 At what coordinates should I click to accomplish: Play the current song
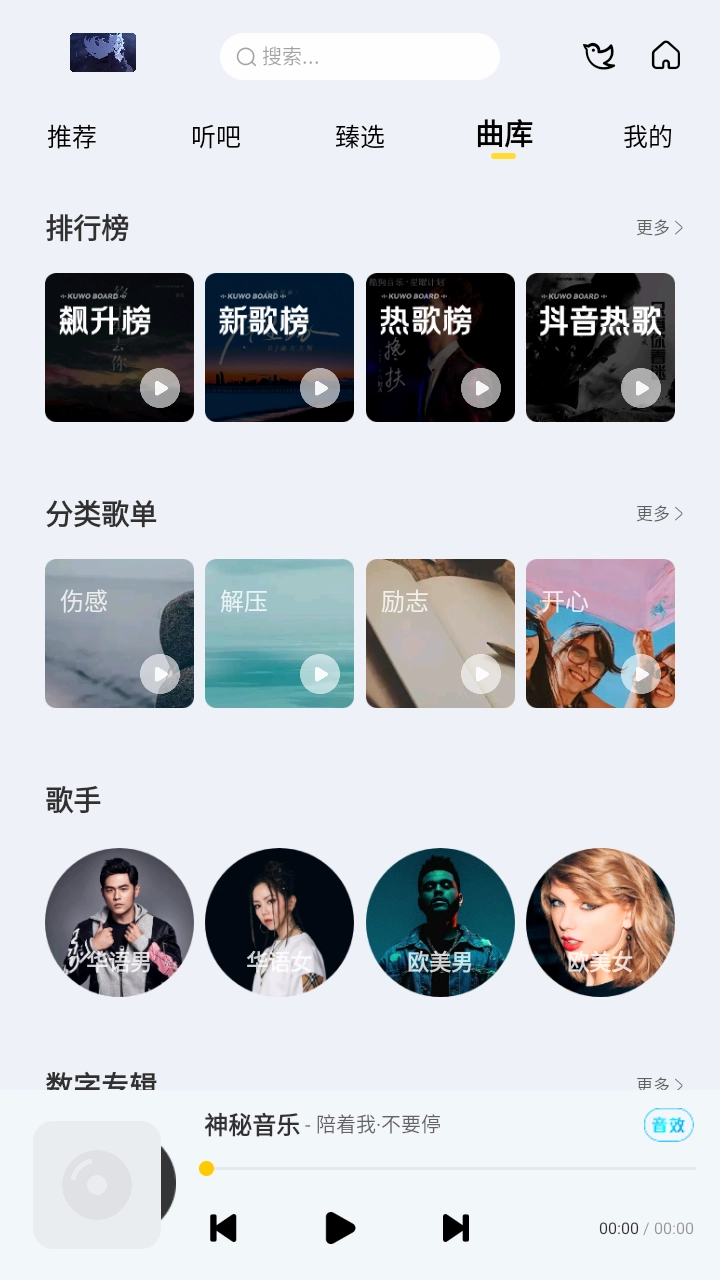coord(340,1228)
